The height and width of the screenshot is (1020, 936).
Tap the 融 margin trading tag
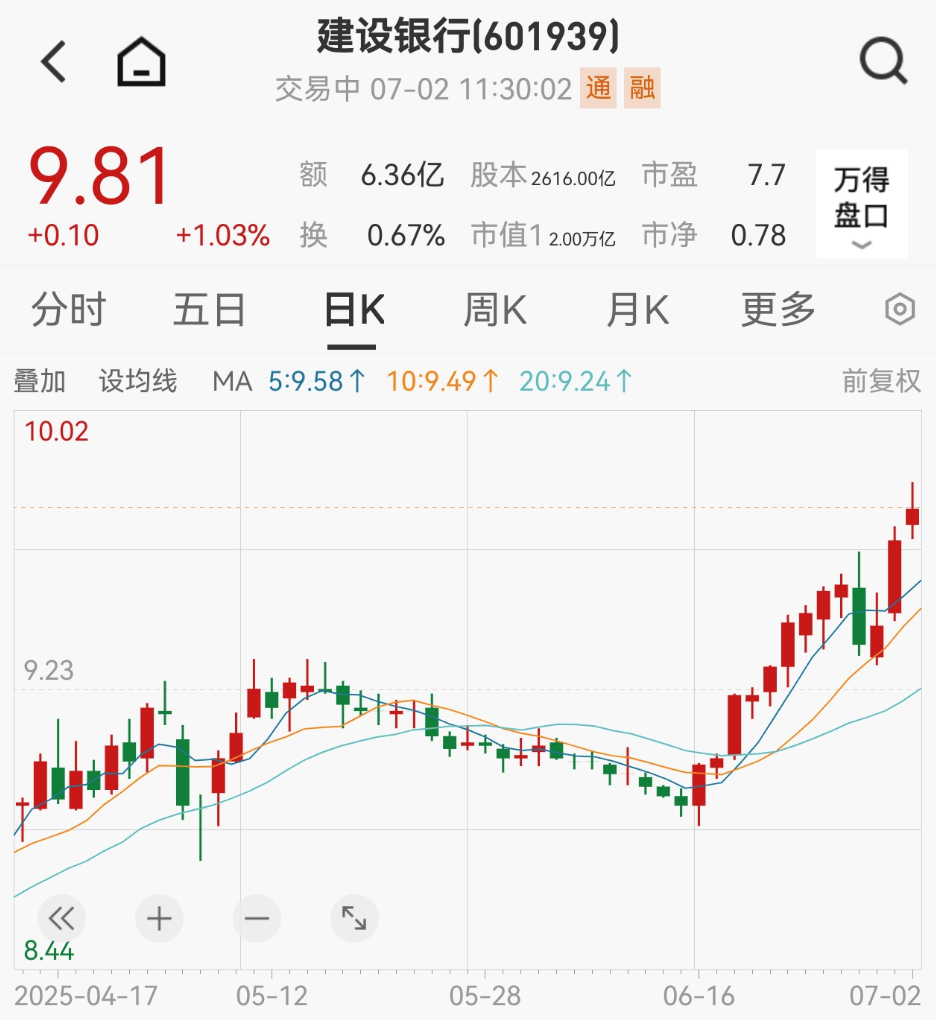click(x=642, y=89)
